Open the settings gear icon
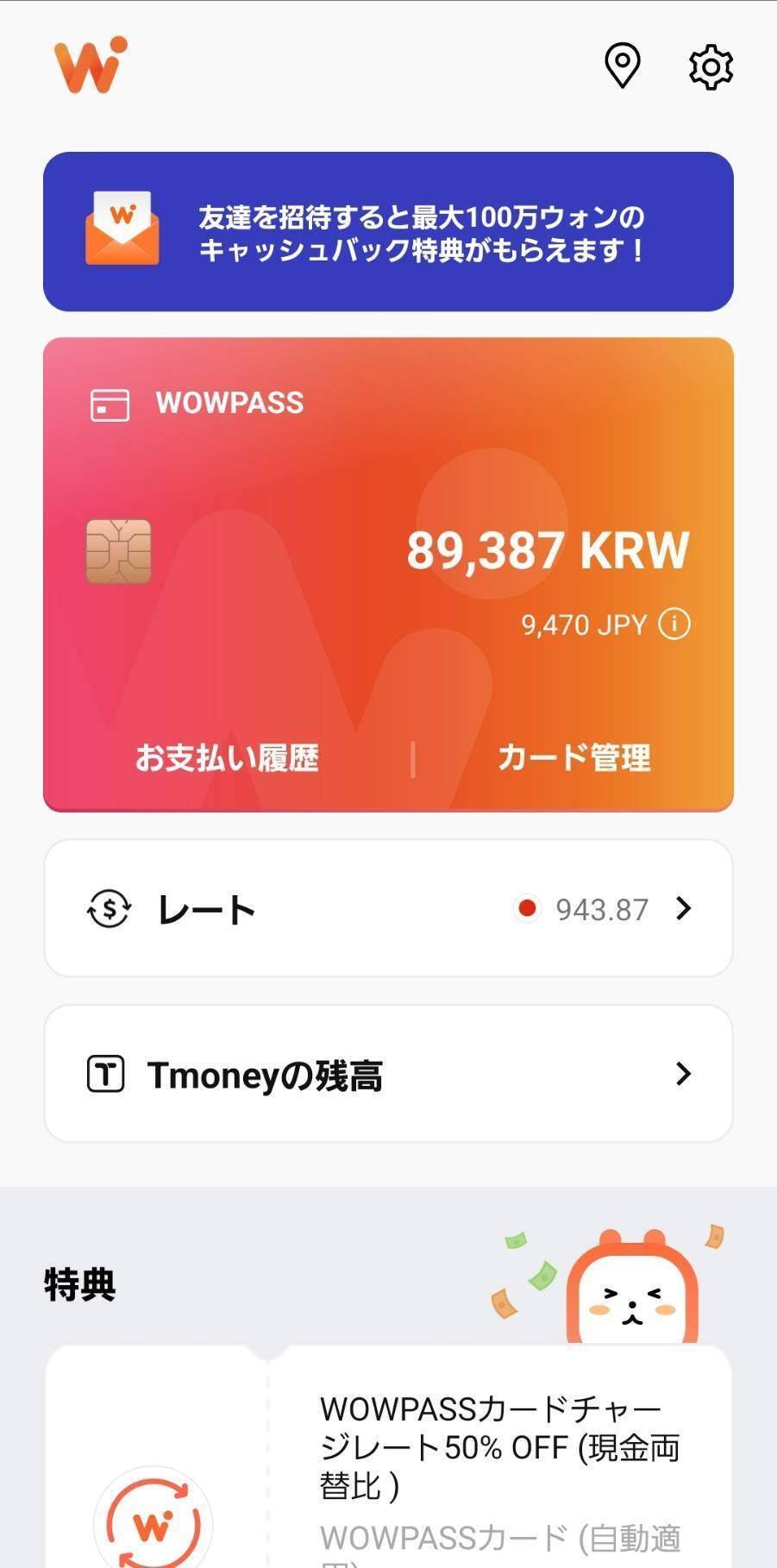This screenshot has width=777, height=1568. tap(710, 66)
